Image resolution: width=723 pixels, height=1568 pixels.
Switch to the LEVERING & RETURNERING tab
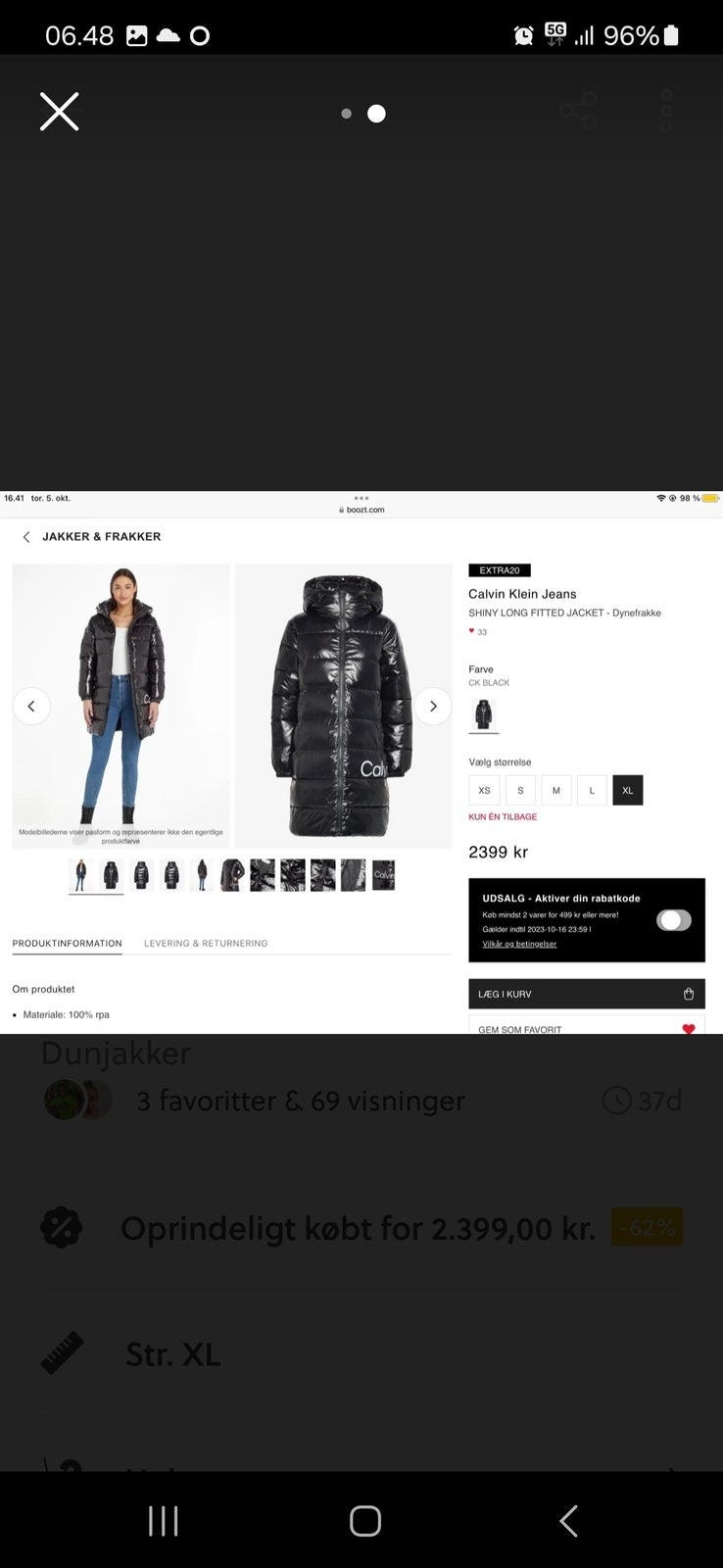click(x=207, y=943)
